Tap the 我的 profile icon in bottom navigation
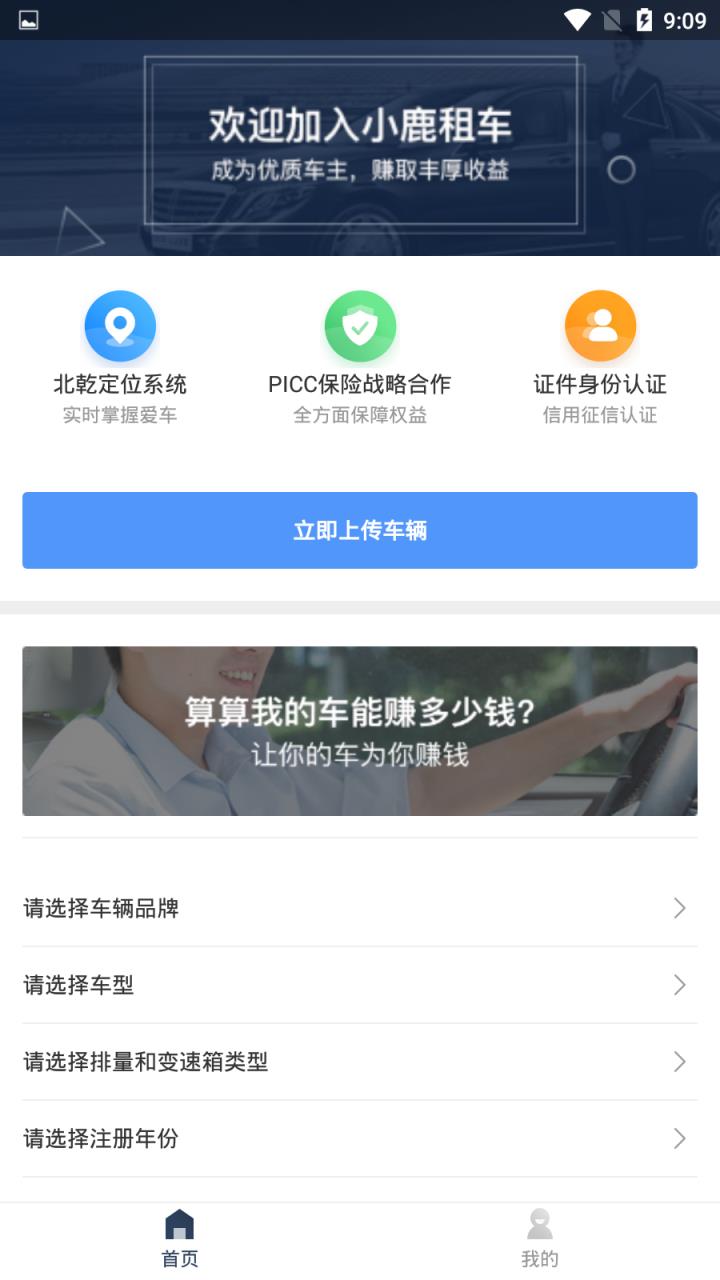Screen dimensions: 720x1280 point(540,1222)
